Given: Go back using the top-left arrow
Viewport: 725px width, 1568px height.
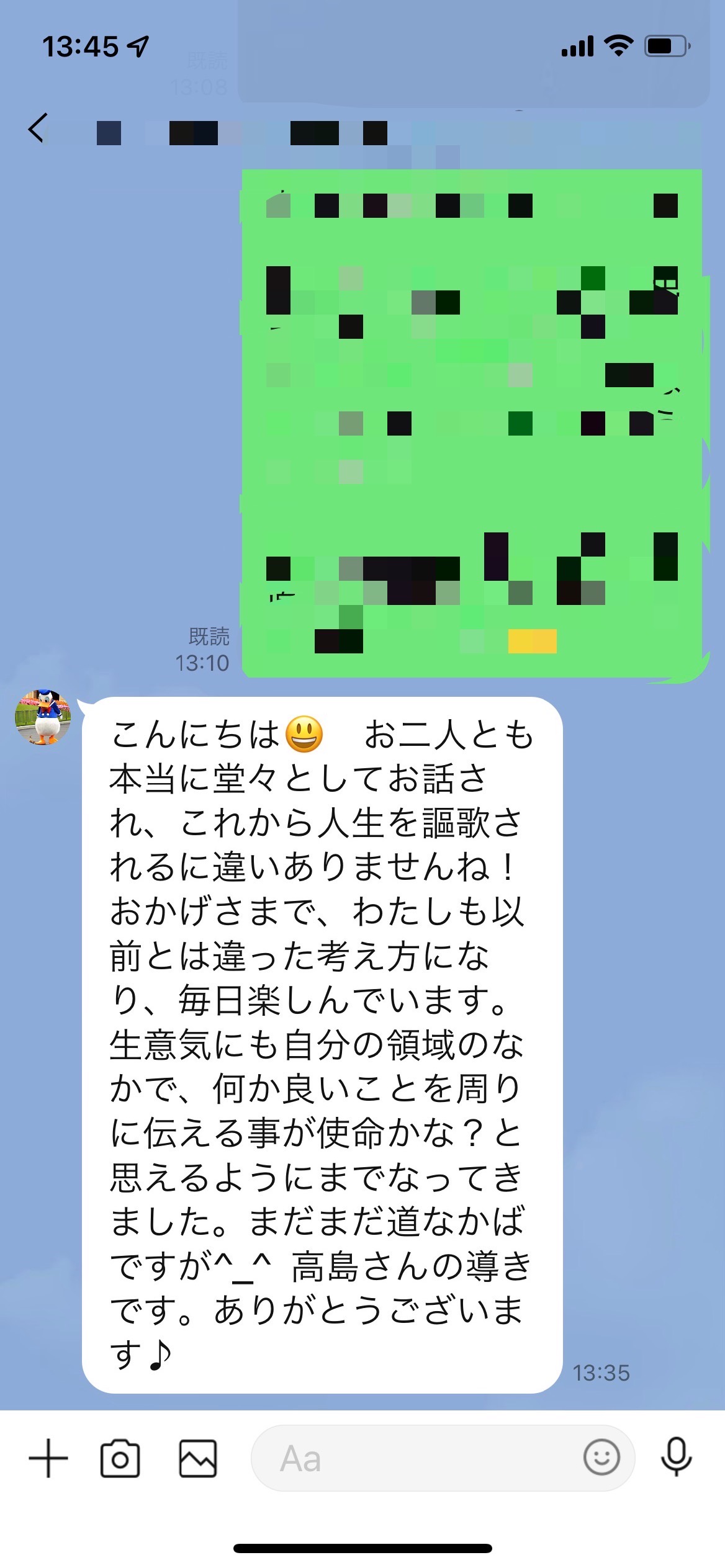Looking at the screenshot, I should click(x=37, y=128).
